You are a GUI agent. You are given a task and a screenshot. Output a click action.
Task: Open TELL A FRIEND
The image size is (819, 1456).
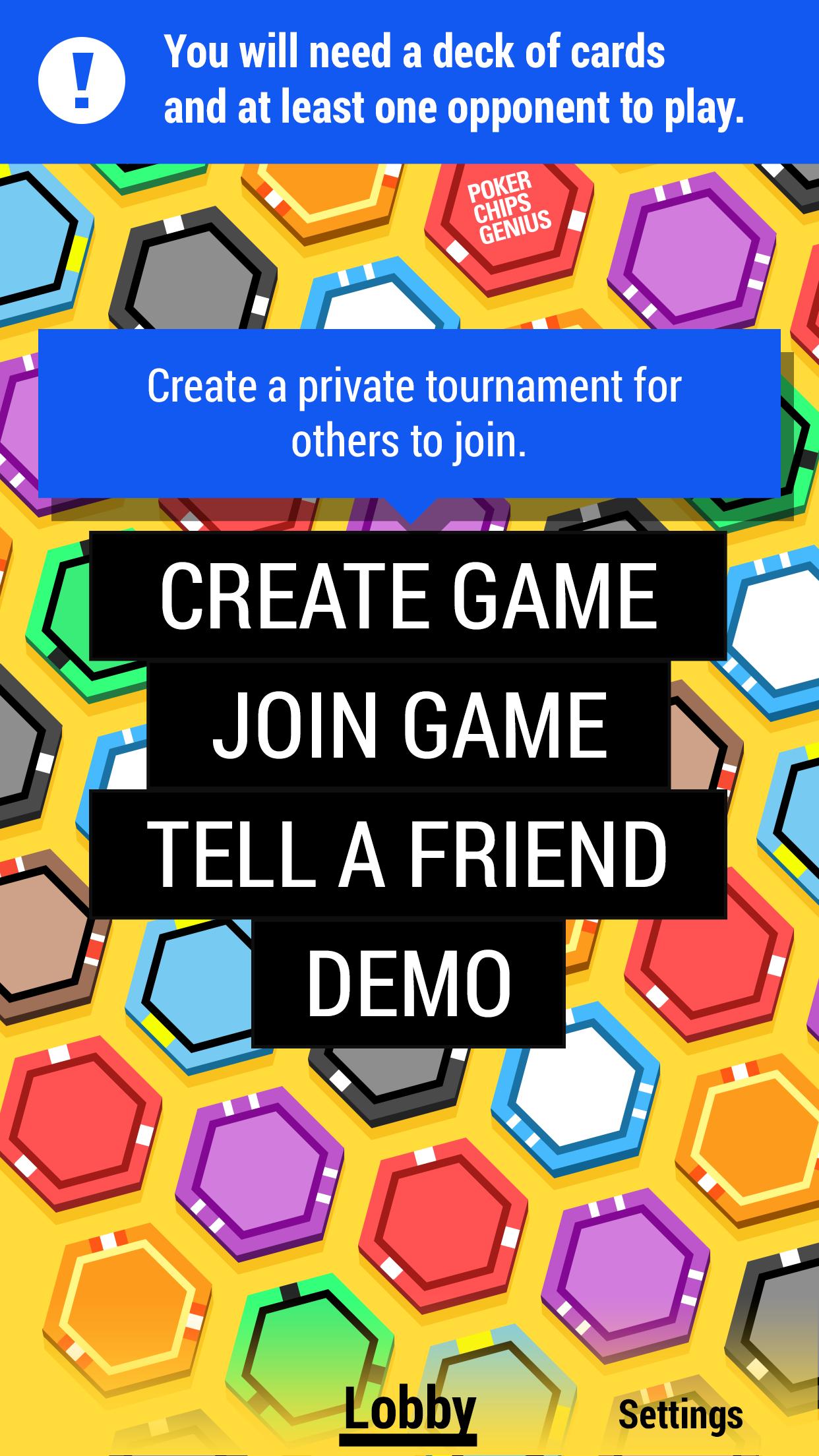(408, 854)
